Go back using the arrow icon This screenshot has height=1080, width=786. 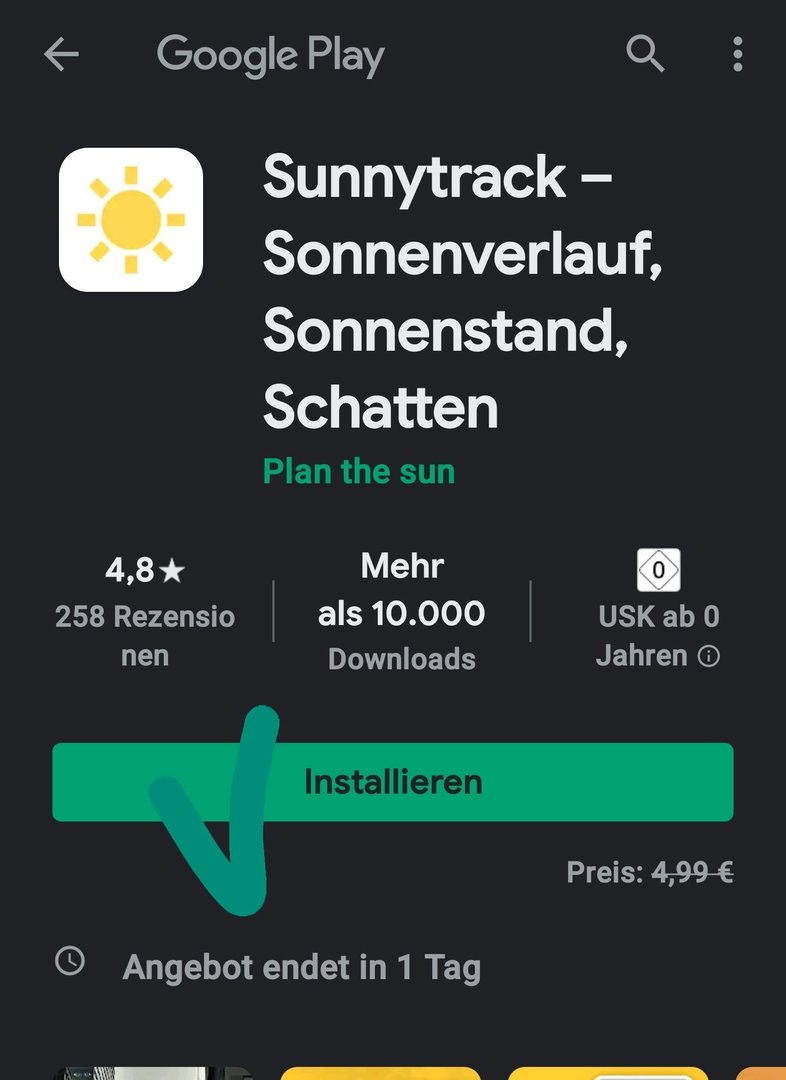[61, 55]
